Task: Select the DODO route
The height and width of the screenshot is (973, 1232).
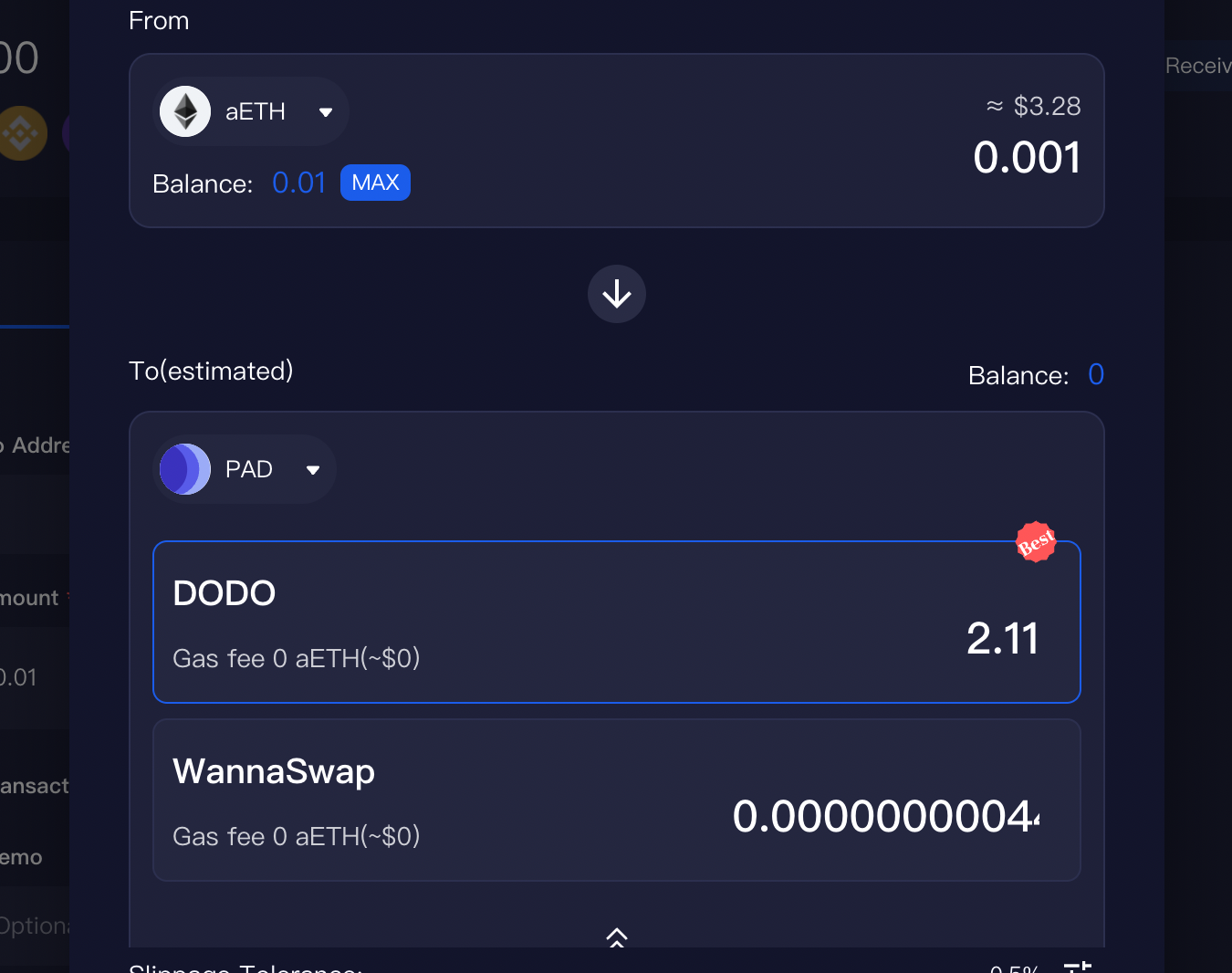Action: click(x=616, y=623)
